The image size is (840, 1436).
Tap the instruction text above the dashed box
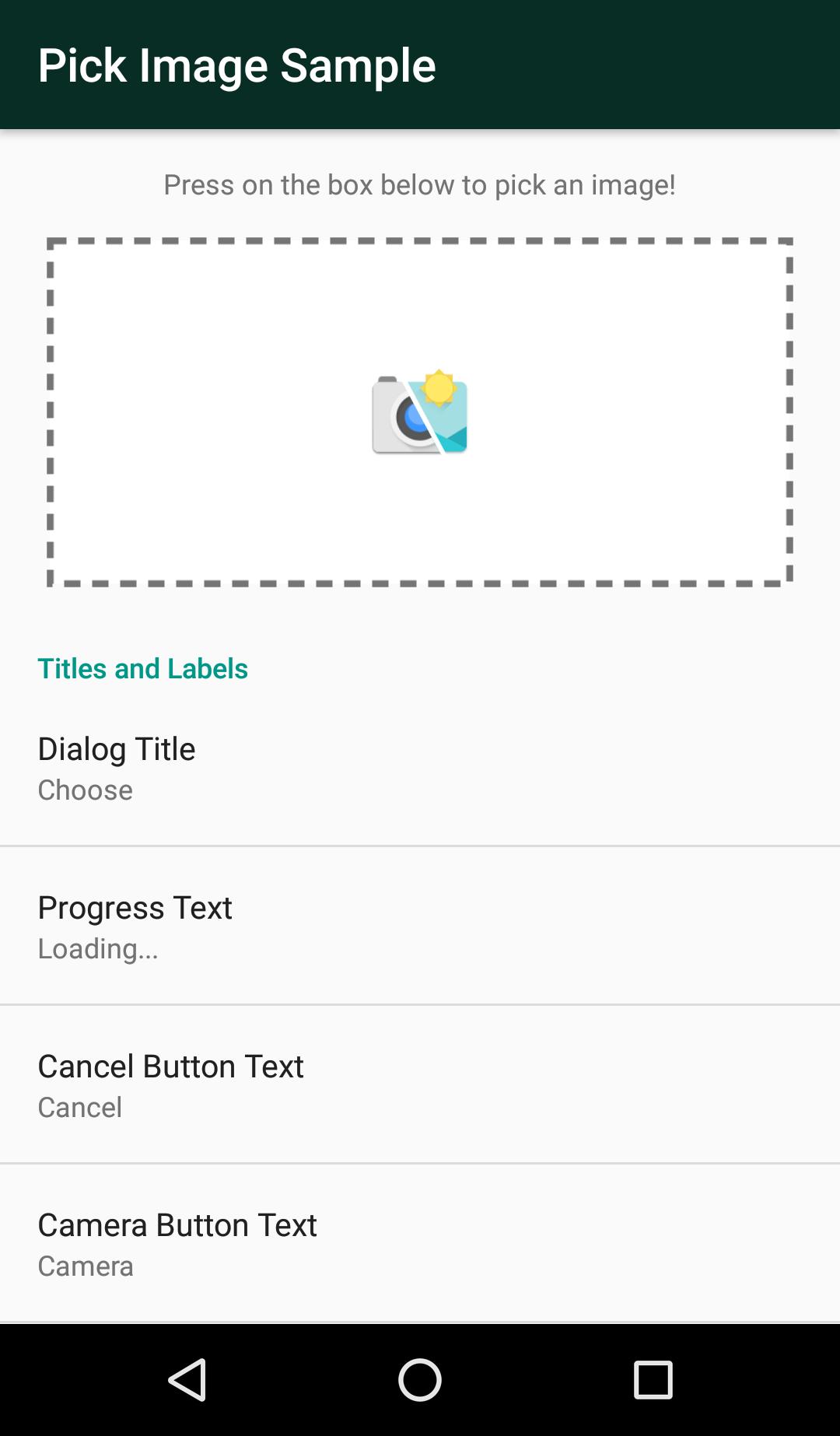point(420,184)
